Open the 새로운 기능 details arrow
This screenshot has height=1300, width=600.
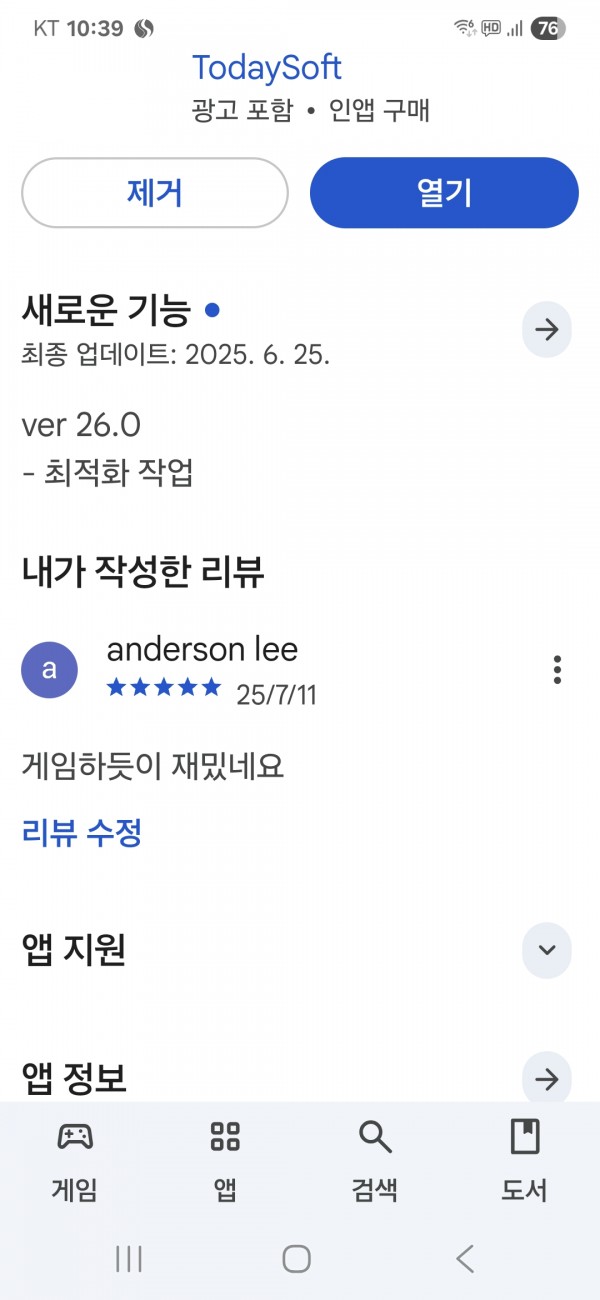click(547, 330)
